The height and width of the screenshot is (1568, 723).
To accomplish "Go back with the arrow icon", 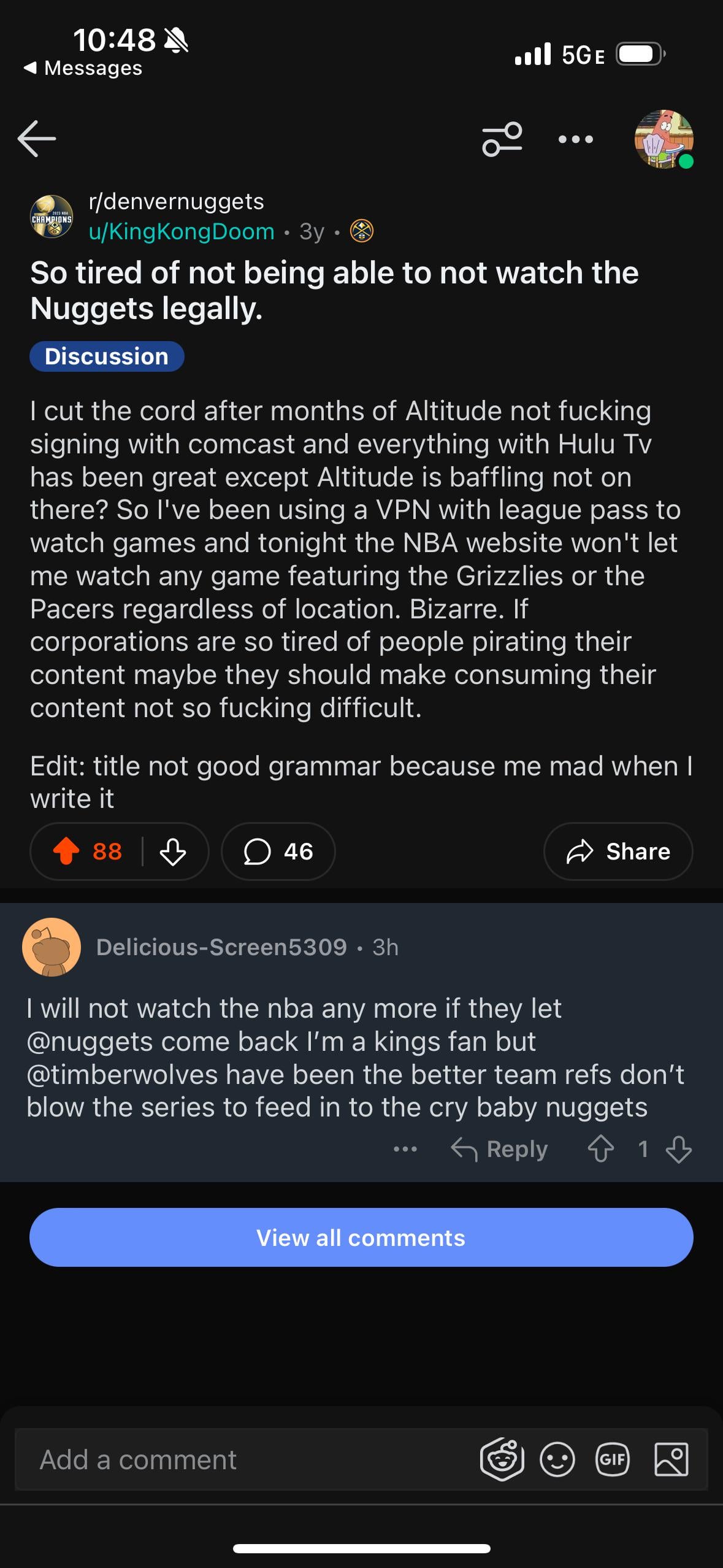I will [x=37, y=139].
